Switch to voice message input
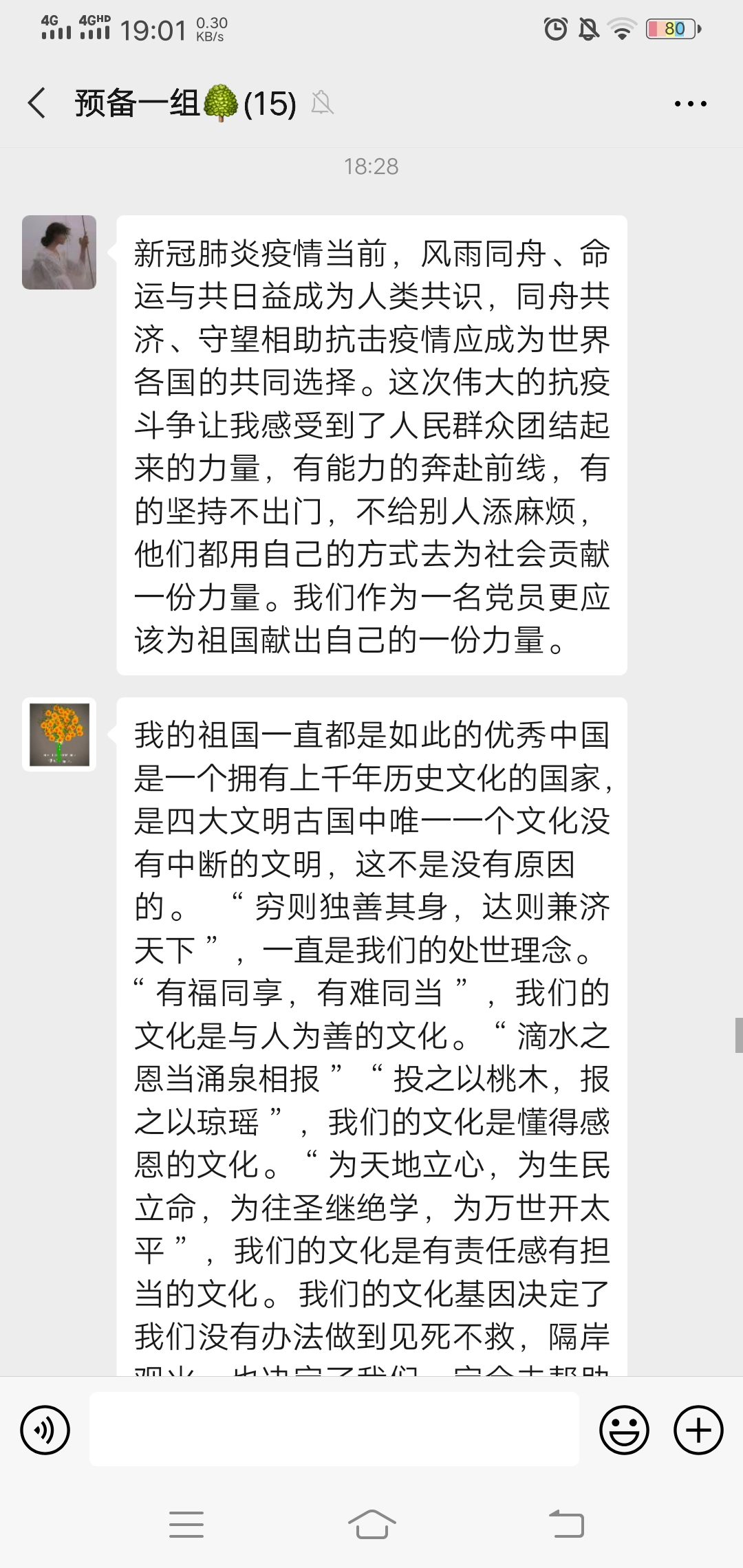The image size is (743, 1568). coord(45,1430)
